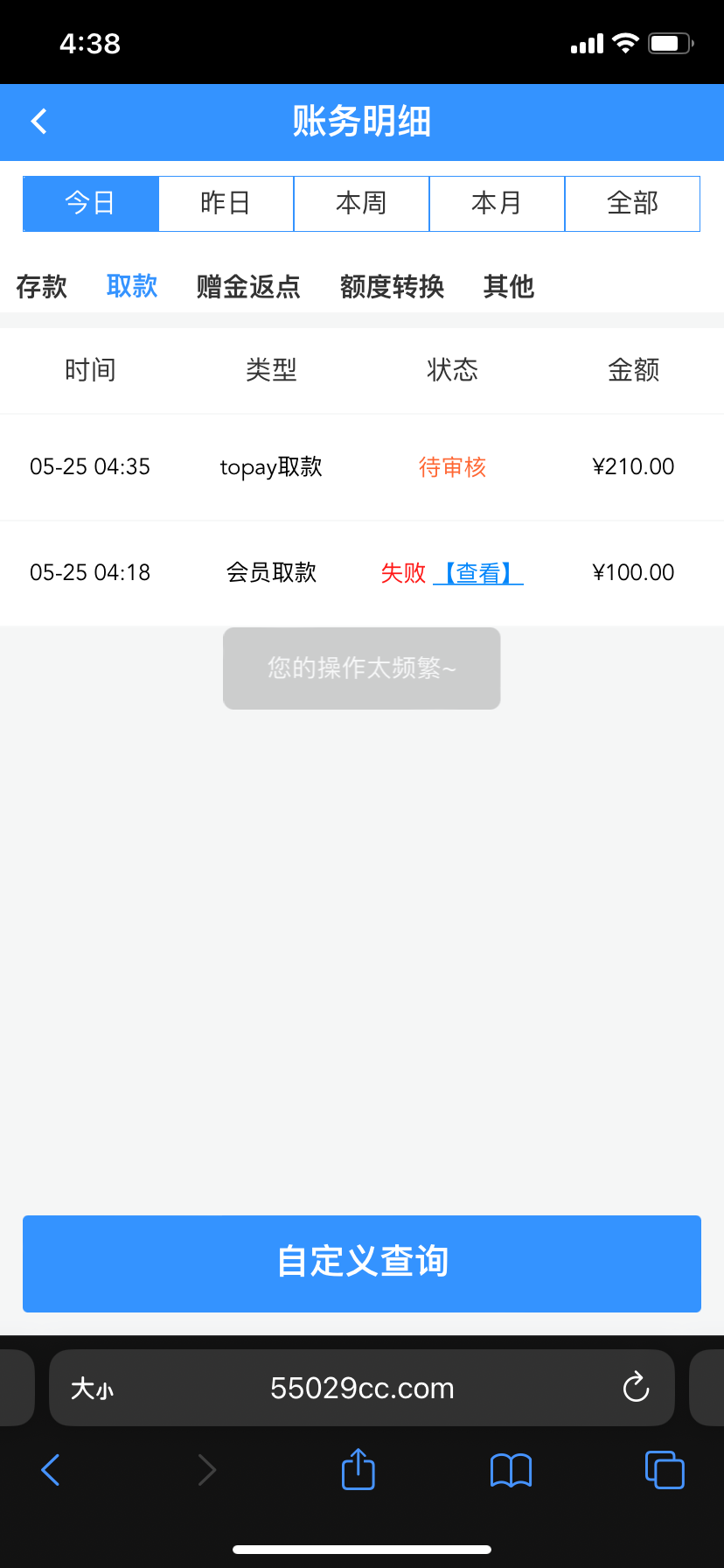This screenshot has width=724, height=1568.
Task: Select the 额度转换 category
Action: (392, 287)
